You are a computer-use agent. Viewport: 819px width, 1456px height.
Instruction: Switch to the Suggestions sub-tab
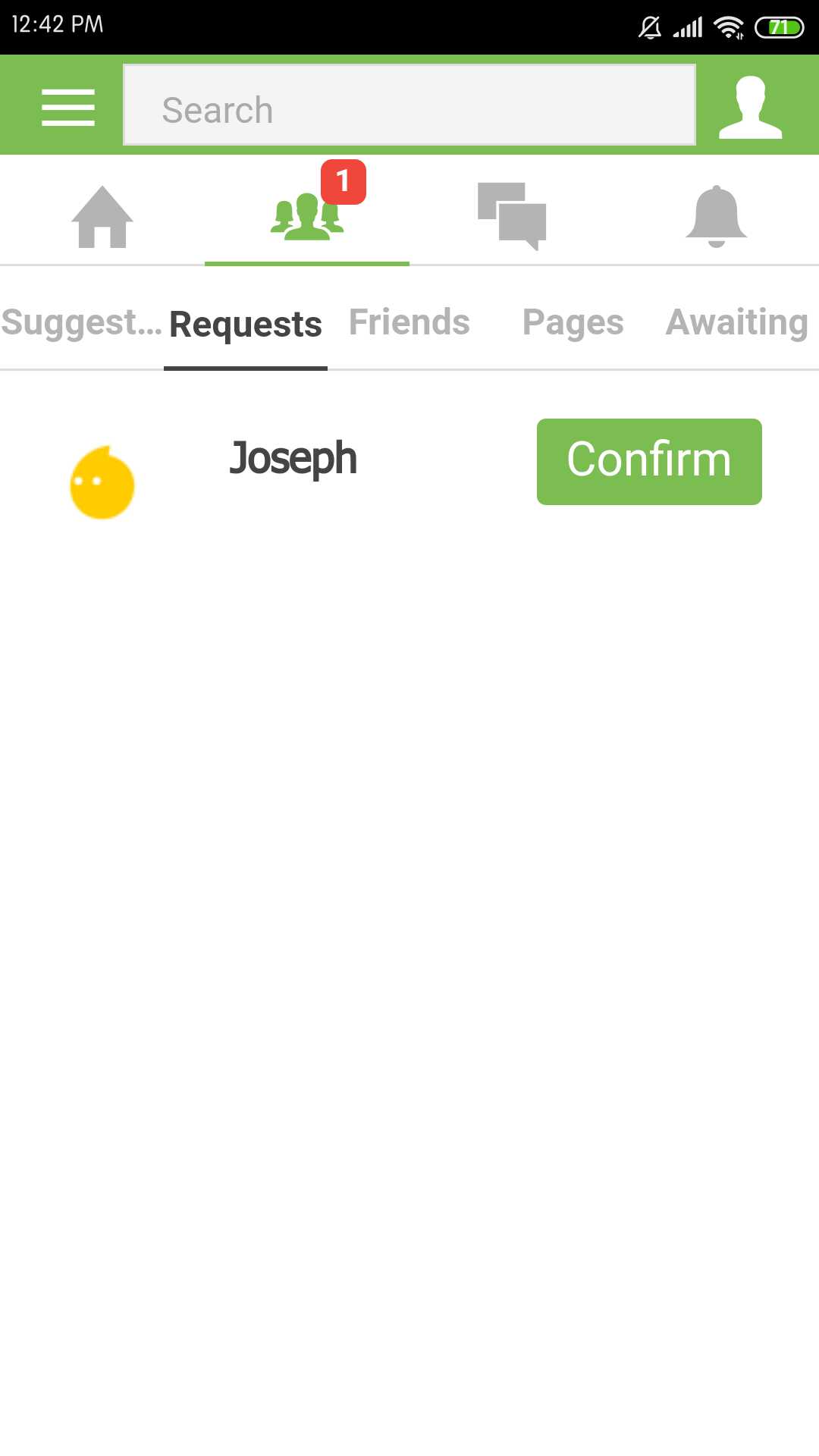coord(81,322)
